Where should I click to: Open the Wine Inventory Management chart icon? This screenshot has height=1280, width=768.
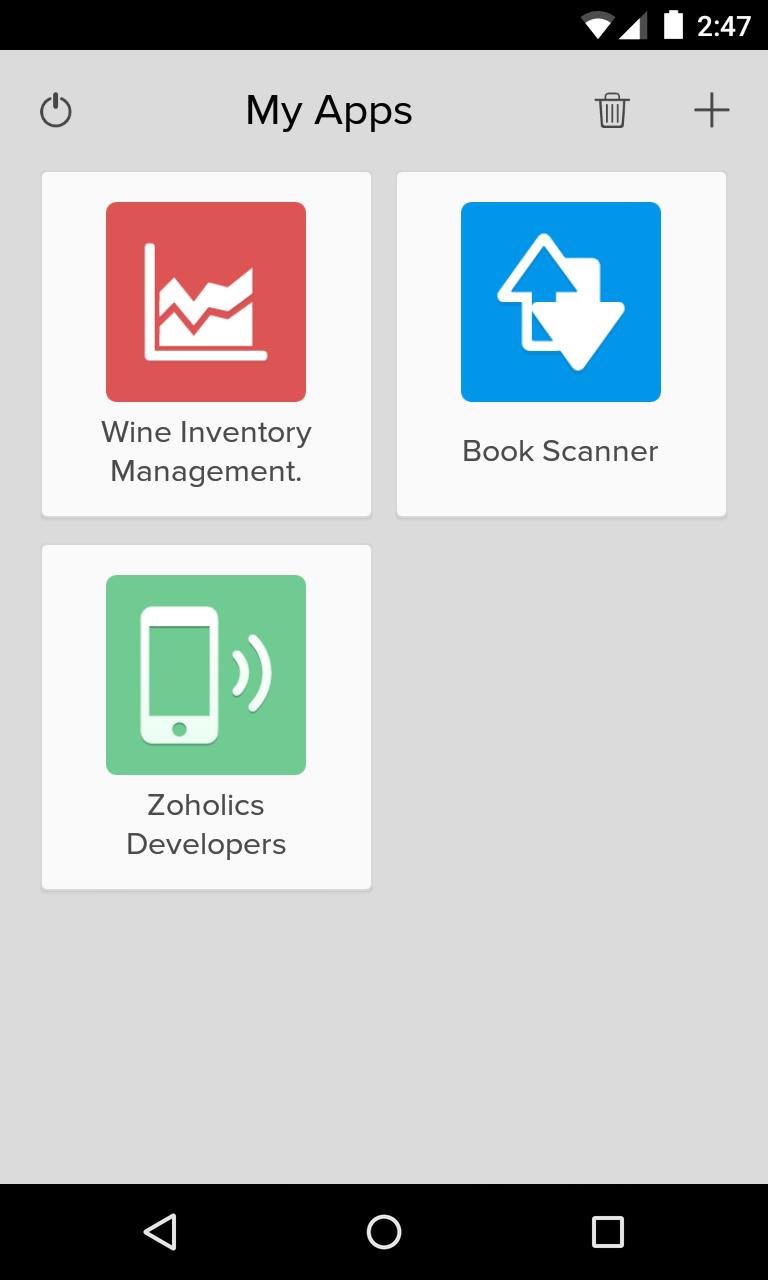[206, 301]
